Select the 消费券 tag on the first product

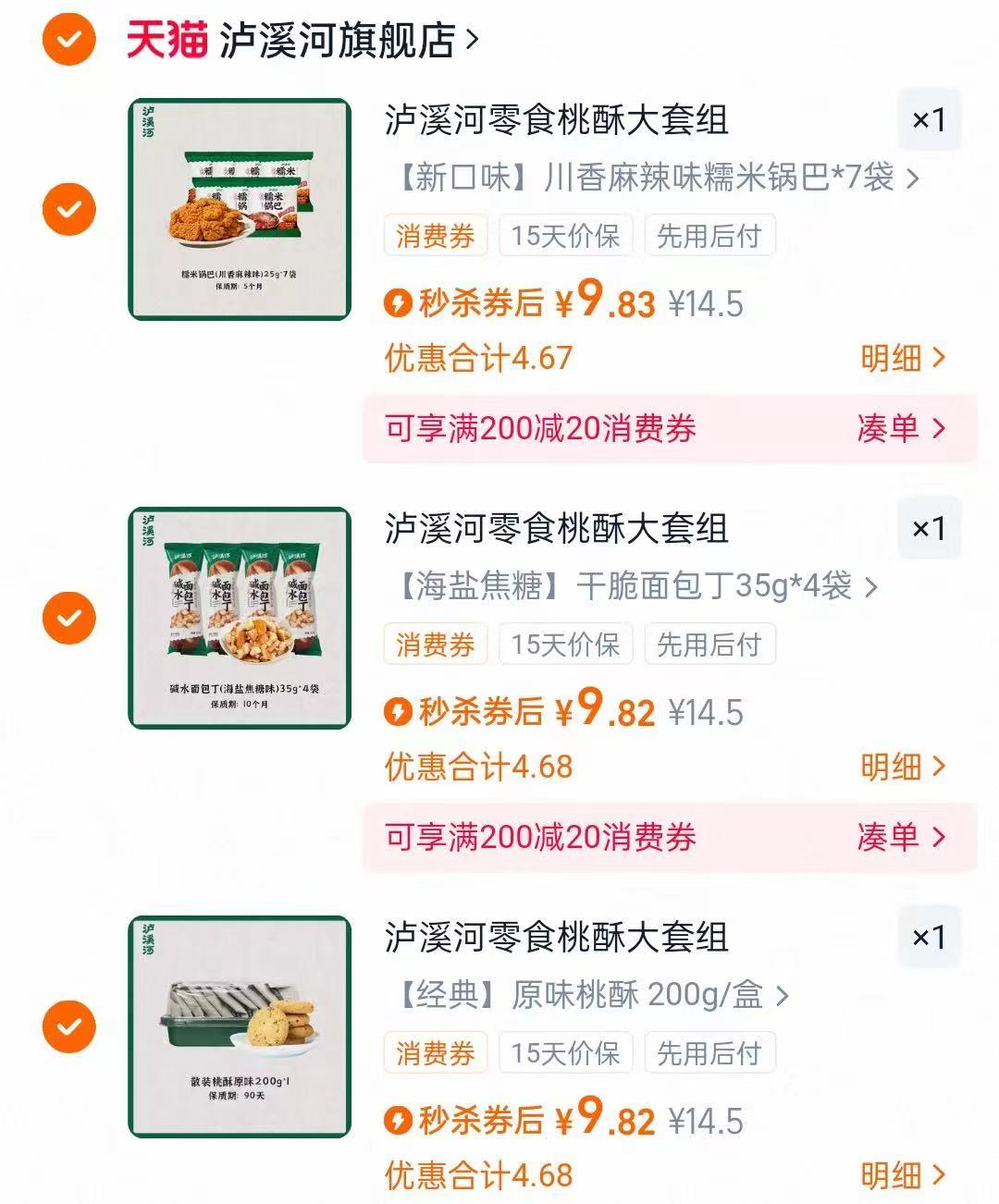click(435, 235)
